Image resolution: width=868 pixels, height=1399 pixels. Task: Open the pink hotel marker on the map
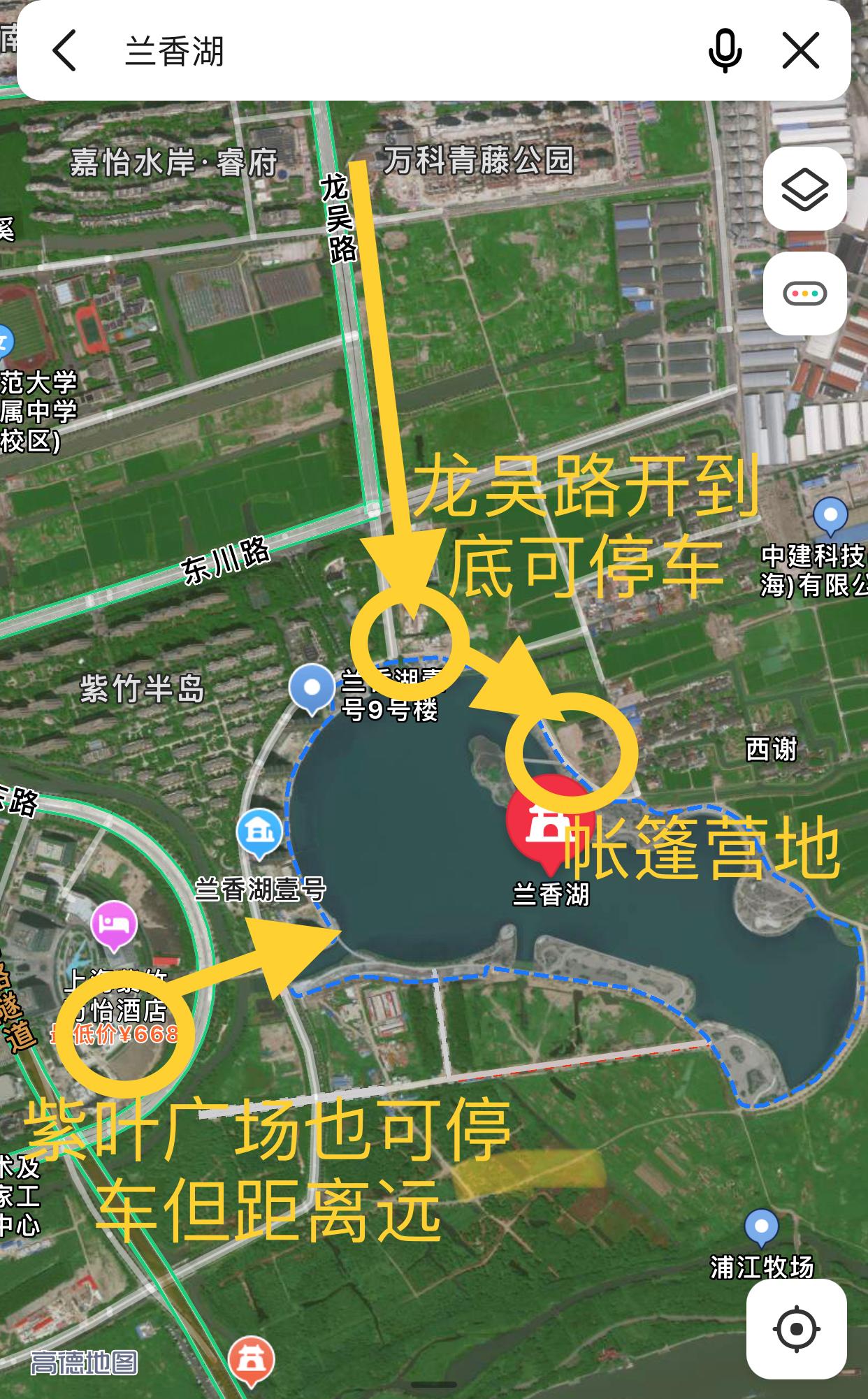point(115,925)
